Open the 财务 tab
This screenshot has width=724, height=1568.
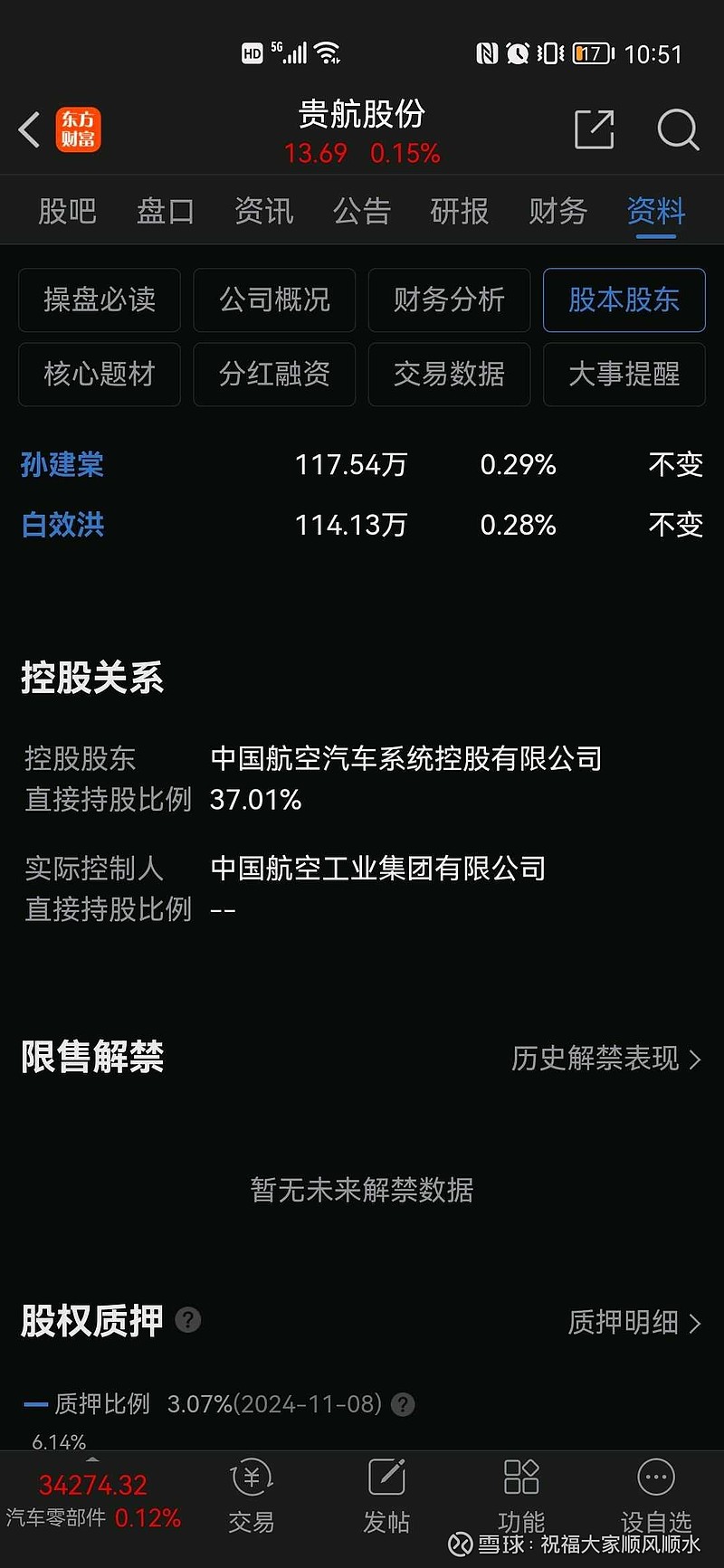pos(558,212)
